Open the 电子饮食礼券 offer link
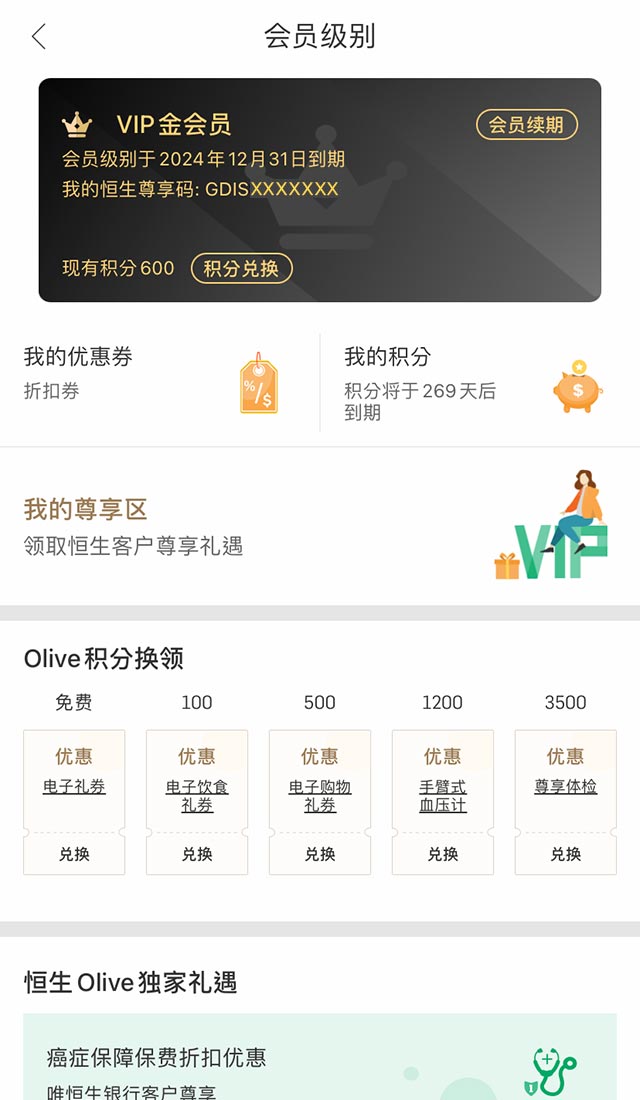The width and height of the screenshot is (640, 1100). tap(197, 796)
